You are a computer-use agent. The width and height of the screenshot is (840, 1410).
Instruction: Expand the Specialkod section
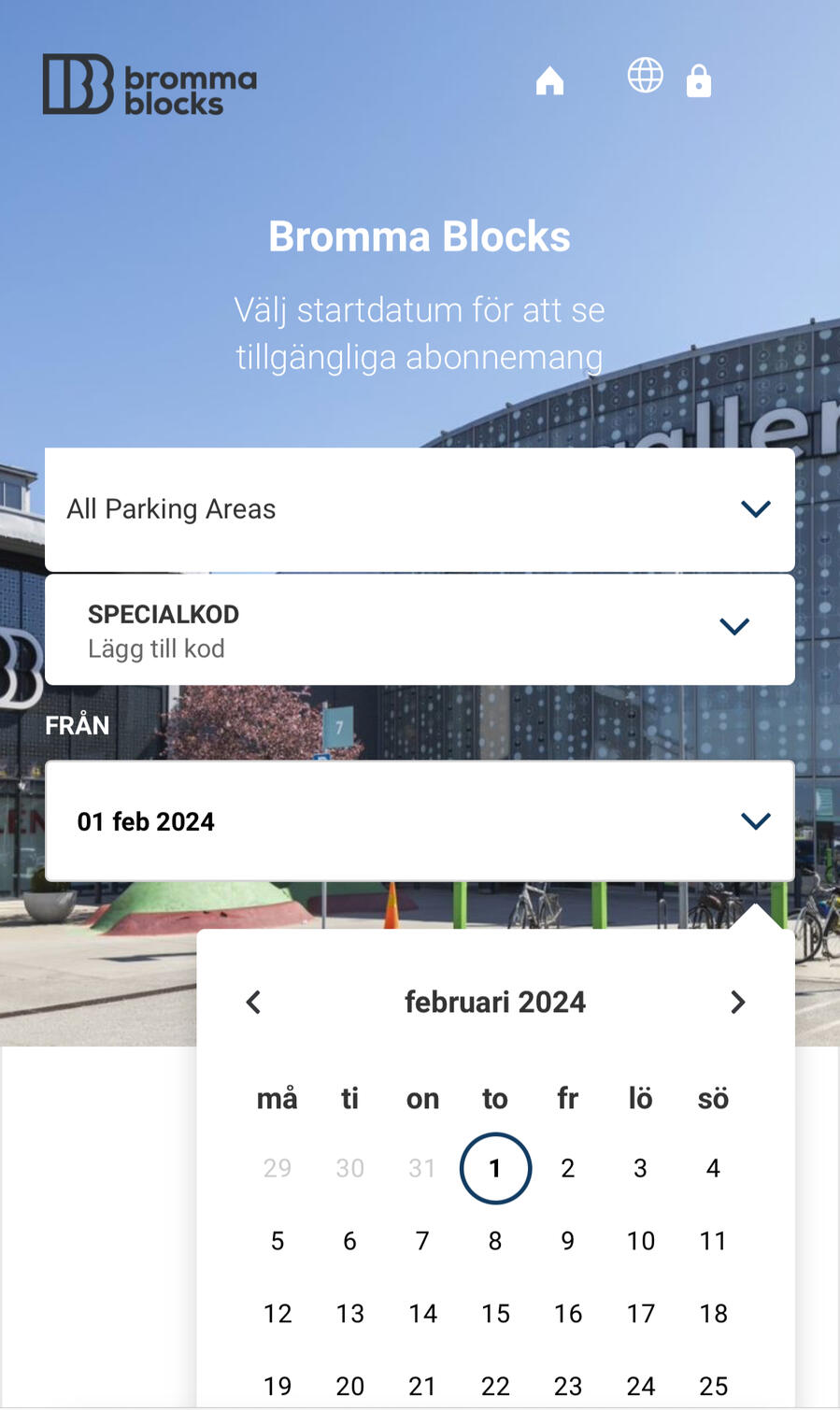420,630
